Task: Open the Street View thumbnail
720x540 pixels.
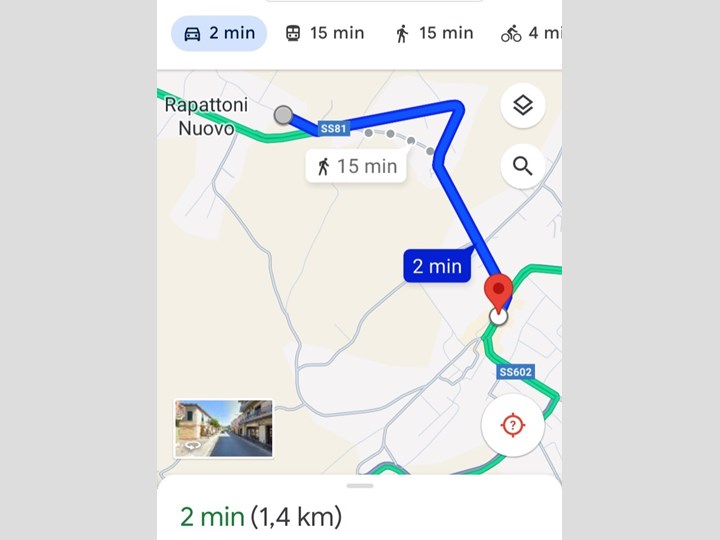Action: 223,429
